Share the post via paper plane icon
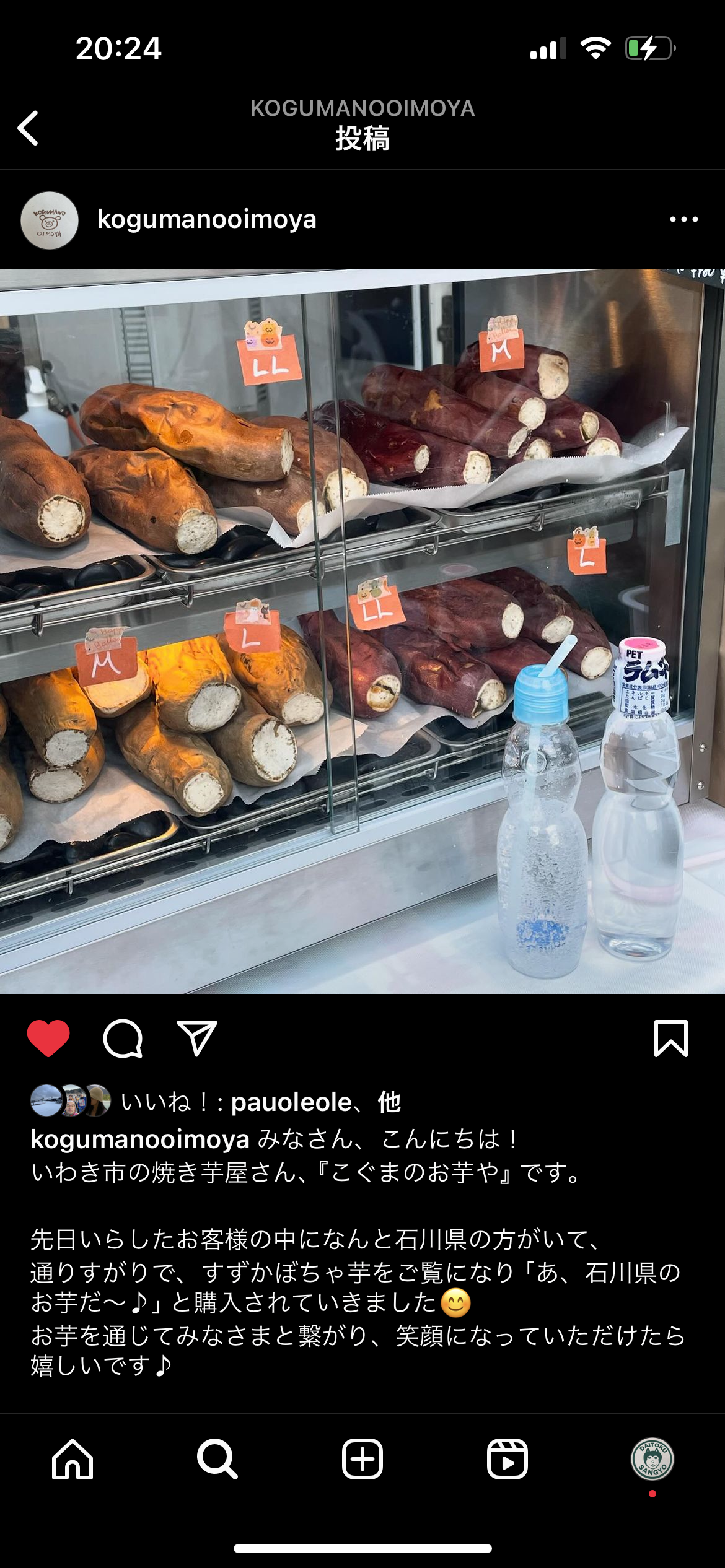This screenshot has height=1568, width=725. click(197, 1039)
